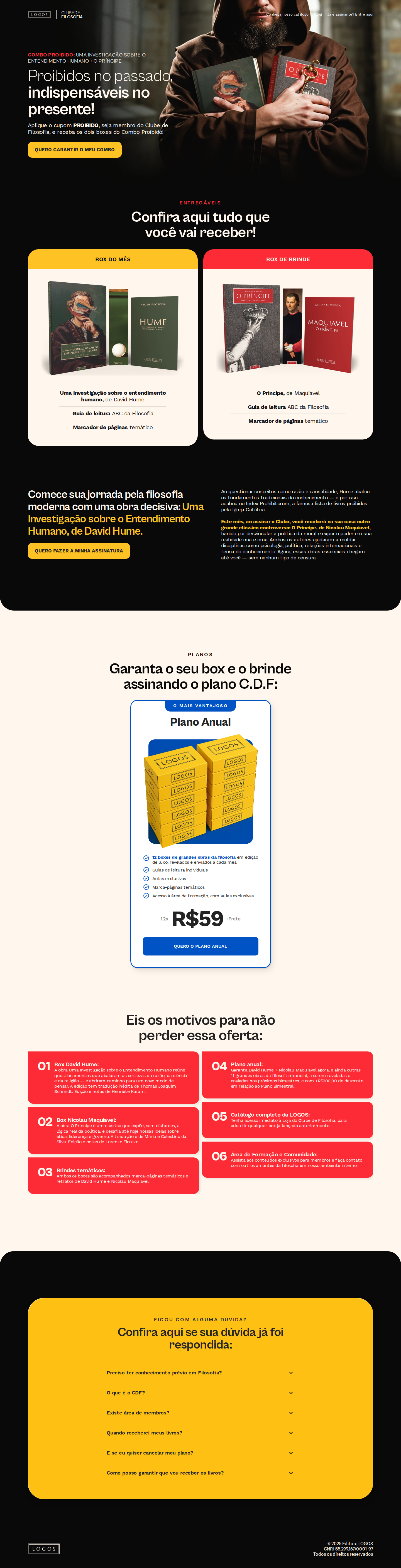Tap 'Quero garantir o meu combo' button
Image resolution: width=401 pixels, height=1568 pixels.
click(x=74, y=150)
